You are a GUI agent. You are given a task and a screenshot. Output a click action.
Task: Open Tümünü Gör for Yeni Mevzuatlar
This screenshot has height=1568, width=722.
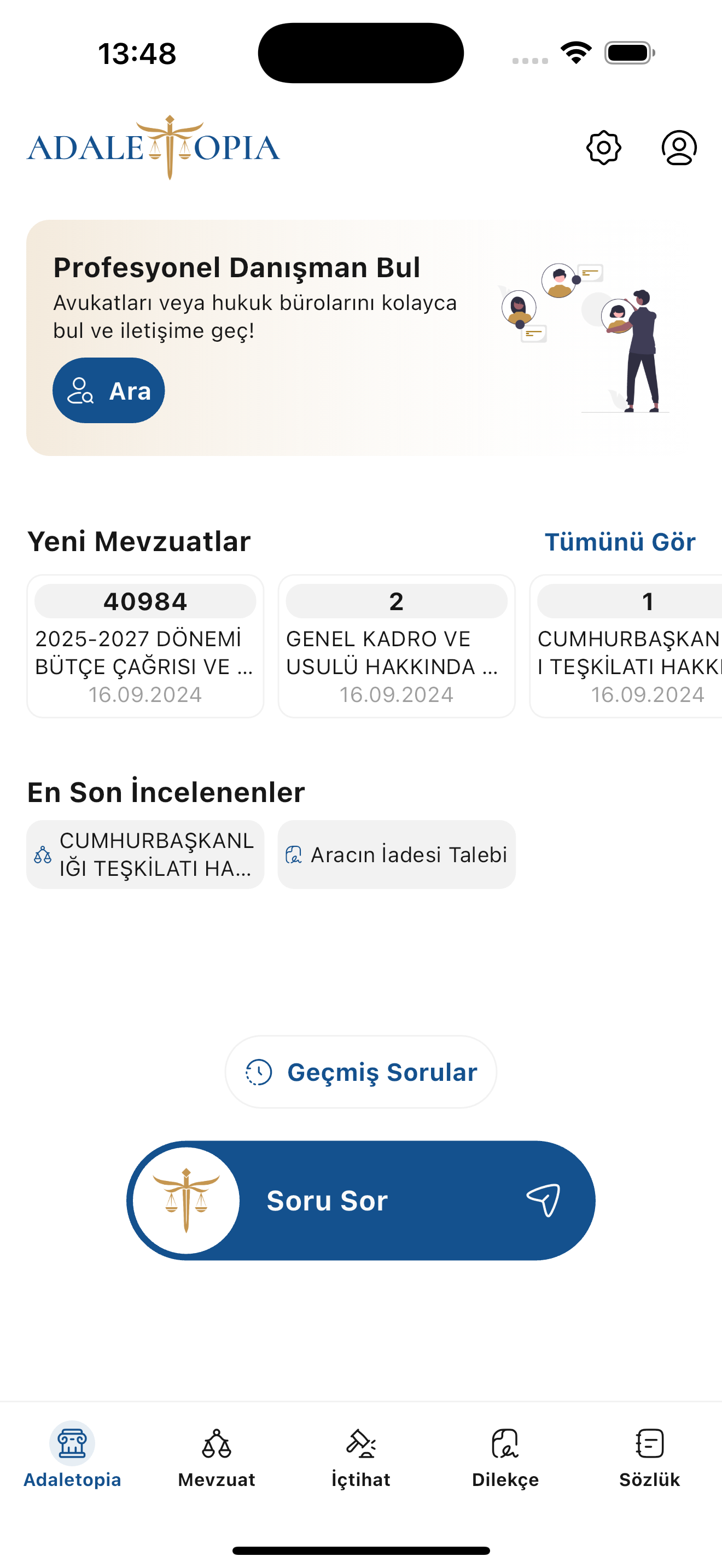(x=620, y=541)
